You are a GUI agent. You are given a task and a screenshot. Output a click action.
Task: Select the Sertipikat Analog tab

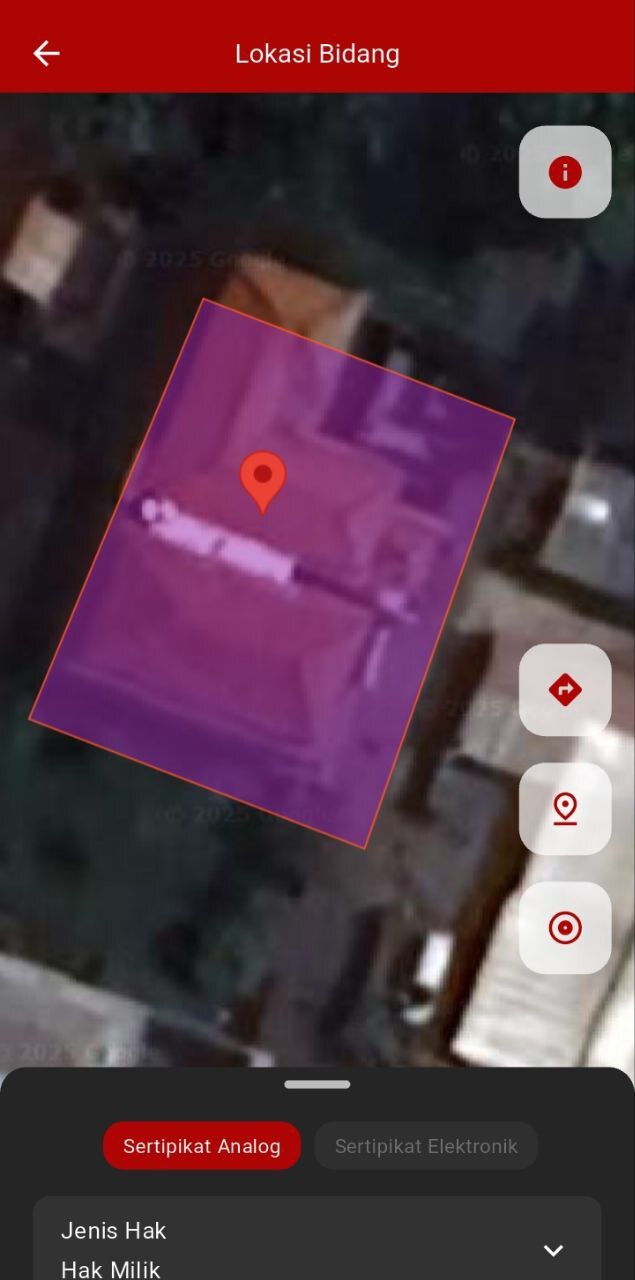point(202,1146)
